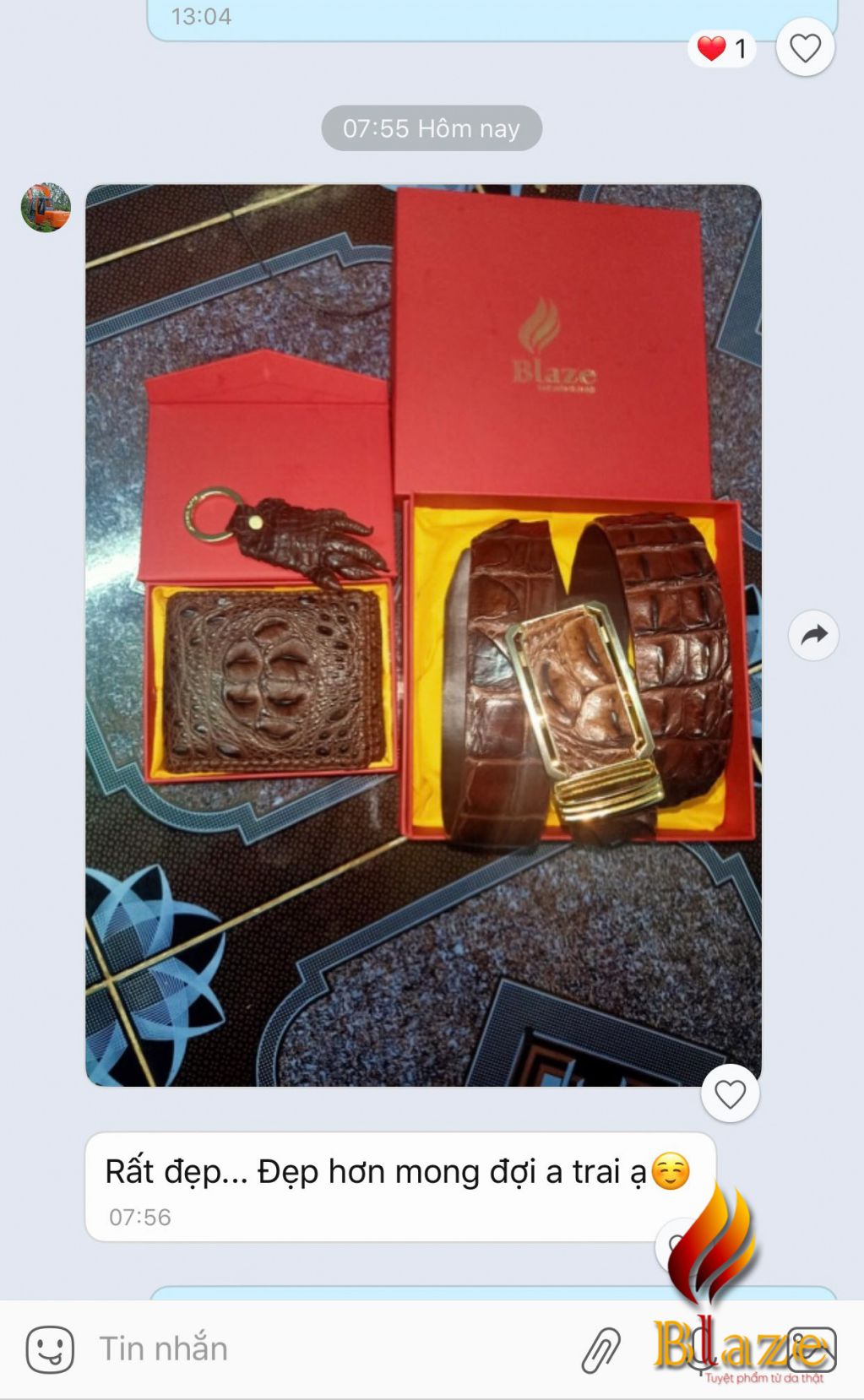The image size is (864, 1400).
Task: React with heart to the 13:04 message
Action: tap(805, 48)
